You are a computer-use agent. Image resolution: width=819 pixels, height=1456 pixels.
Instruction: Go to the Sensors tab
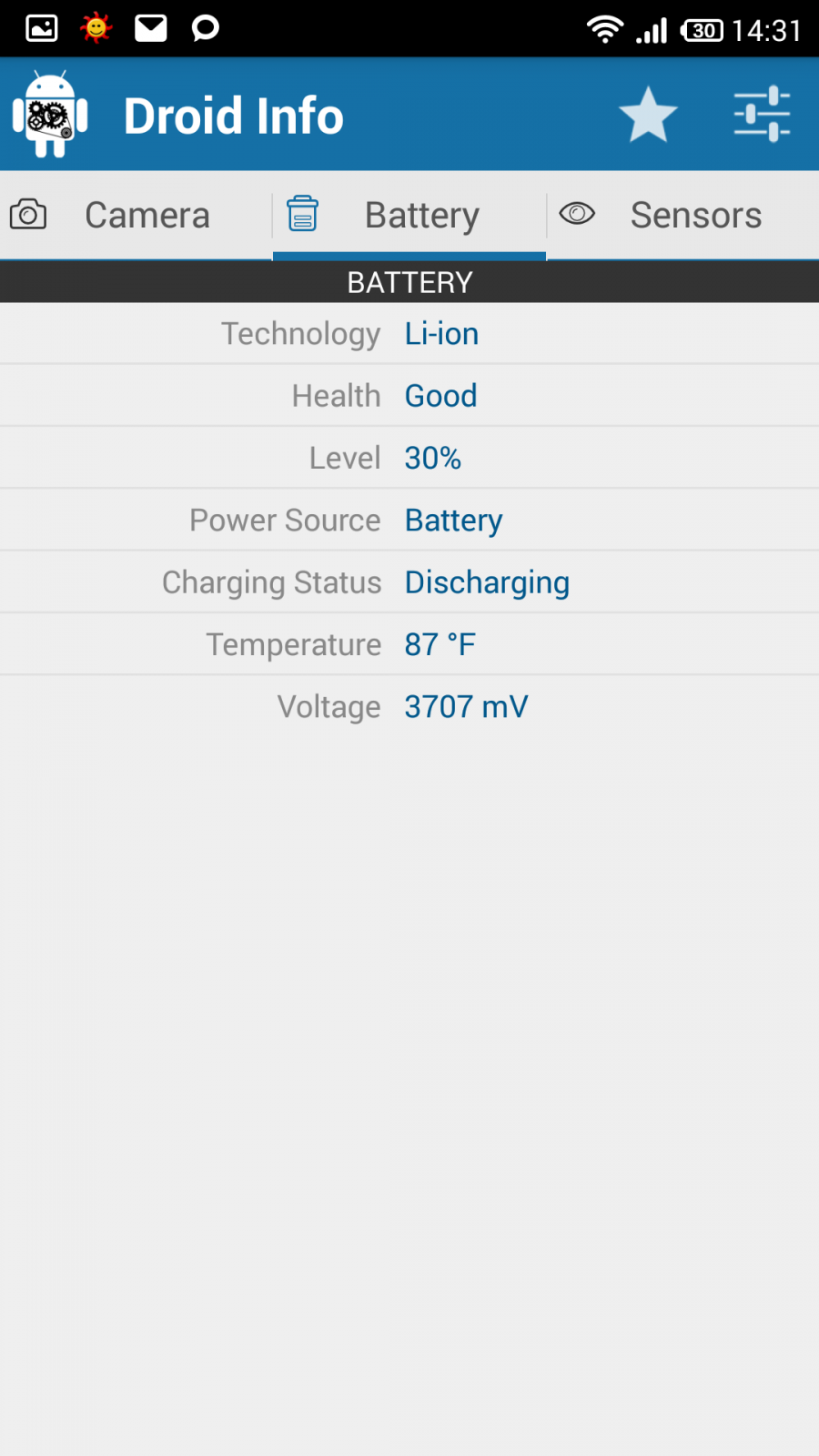[x=682, y=216]
